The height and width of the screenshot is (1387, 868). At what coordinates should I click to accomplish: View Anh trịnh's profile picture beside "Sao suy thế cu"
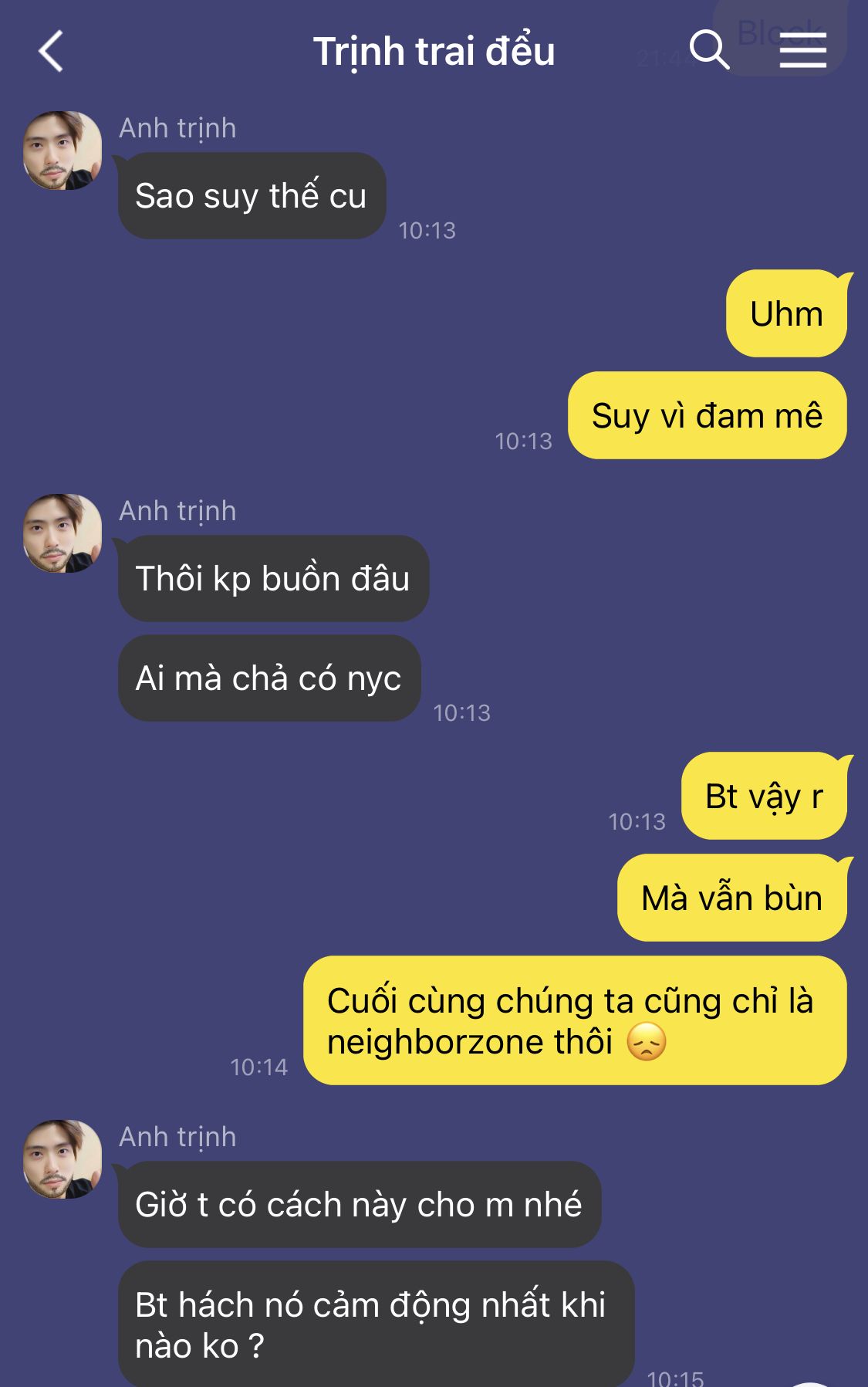62,151
